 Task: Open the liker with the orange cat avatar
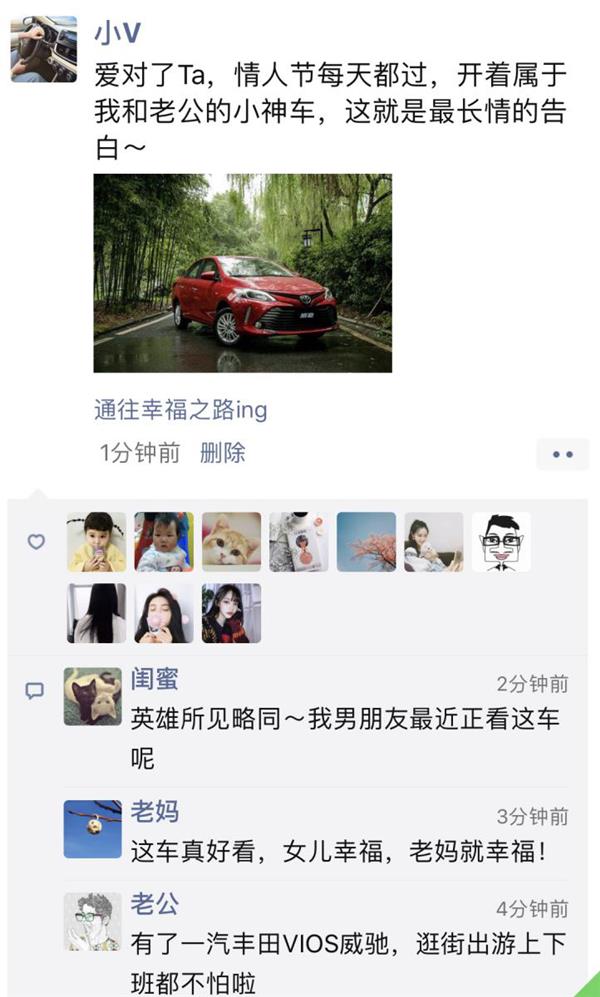click(x=231, y=542)
